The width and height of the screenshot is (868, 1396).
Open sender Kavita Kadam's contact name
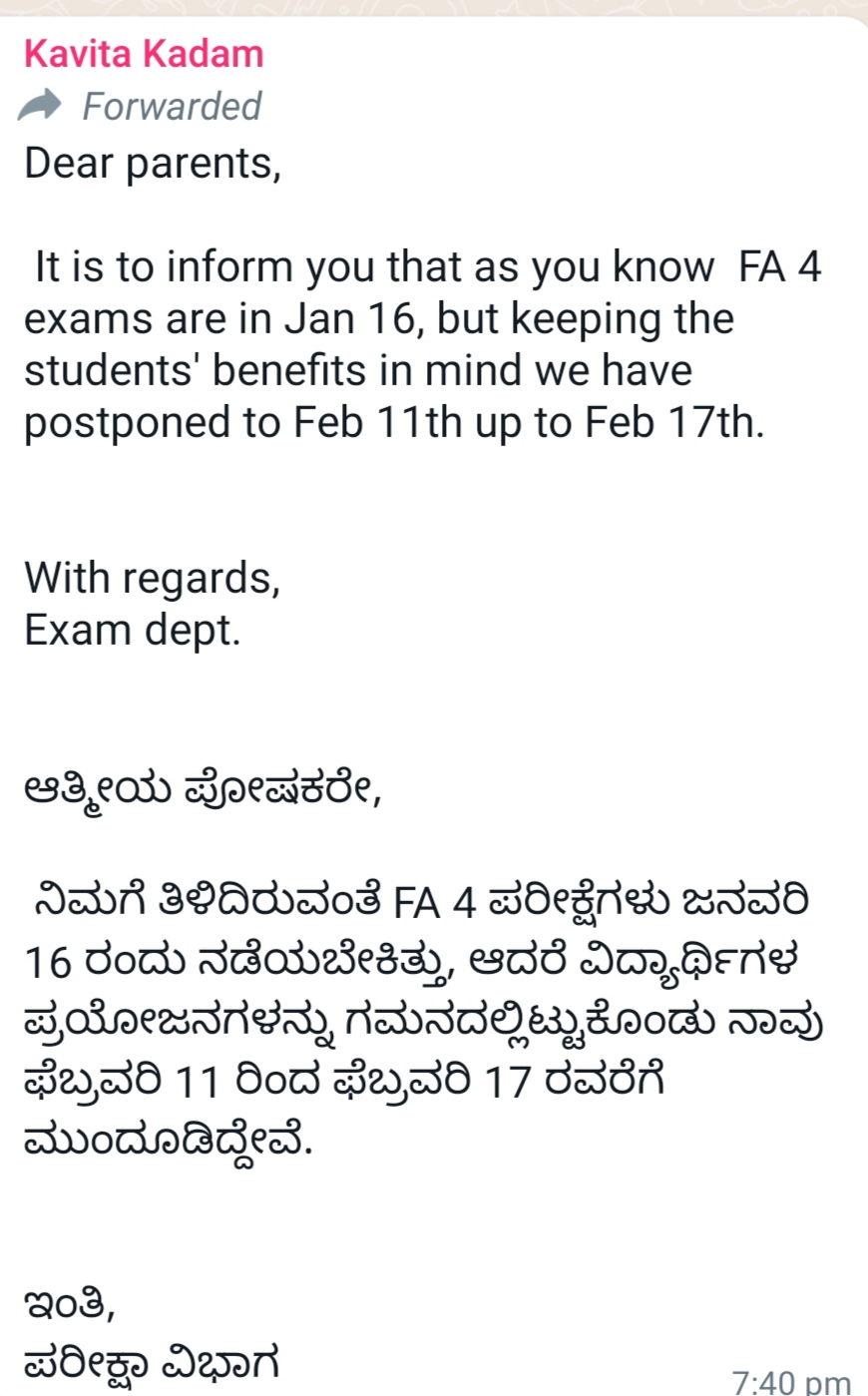(144, 53)
